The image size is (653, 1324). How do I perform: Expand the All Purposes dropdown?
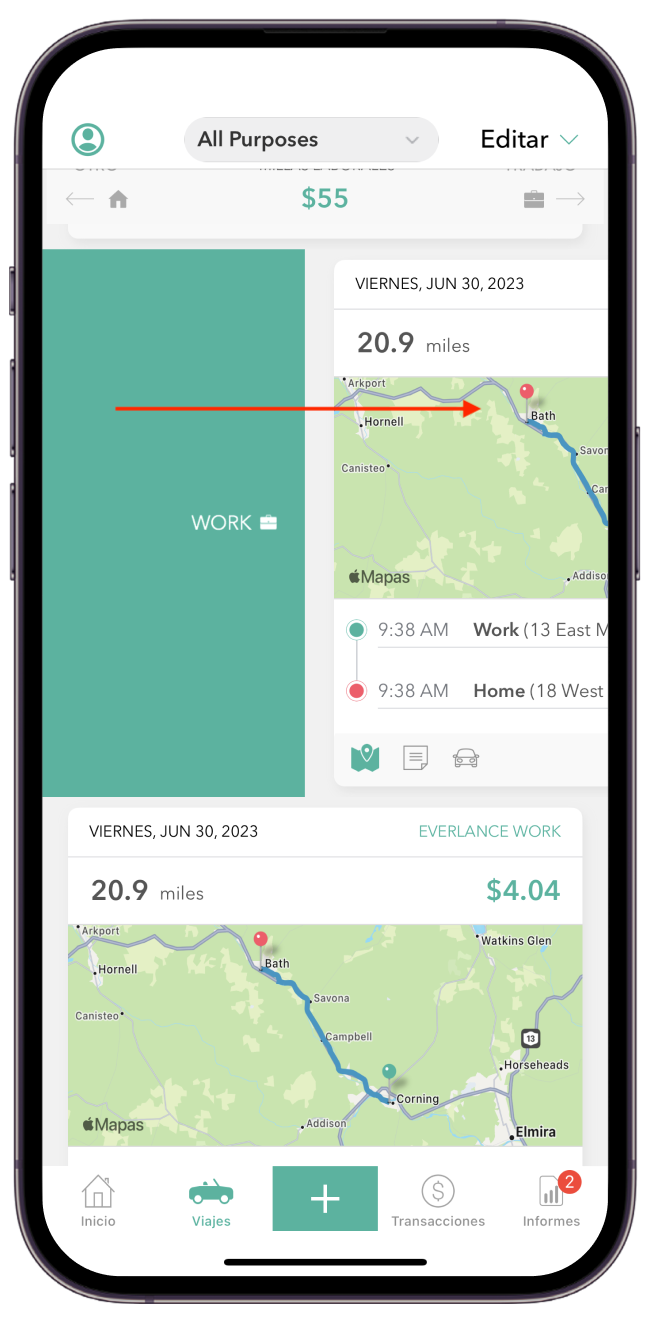coord(311,140)
